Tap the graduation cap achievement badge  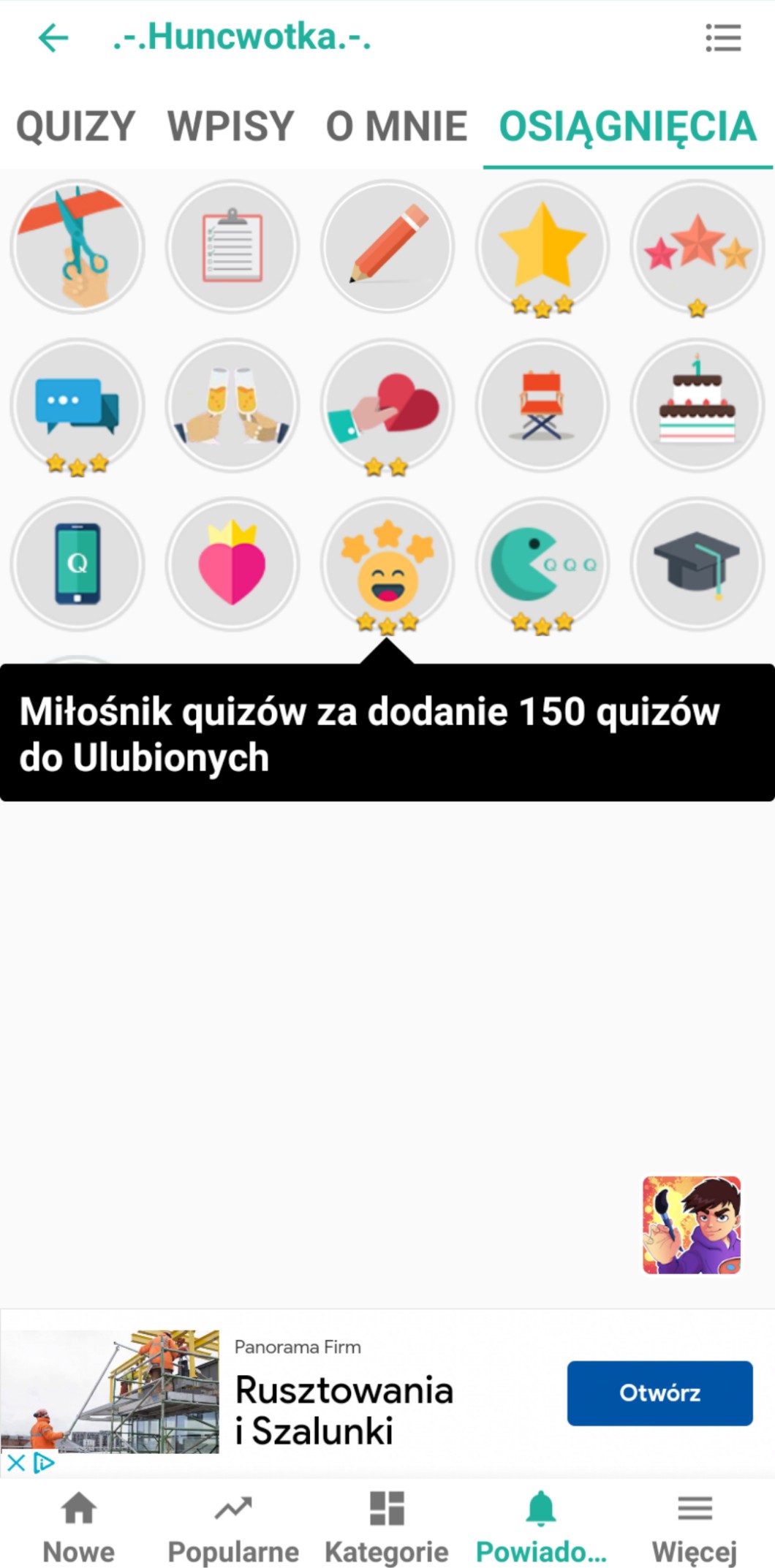(697, 564)
